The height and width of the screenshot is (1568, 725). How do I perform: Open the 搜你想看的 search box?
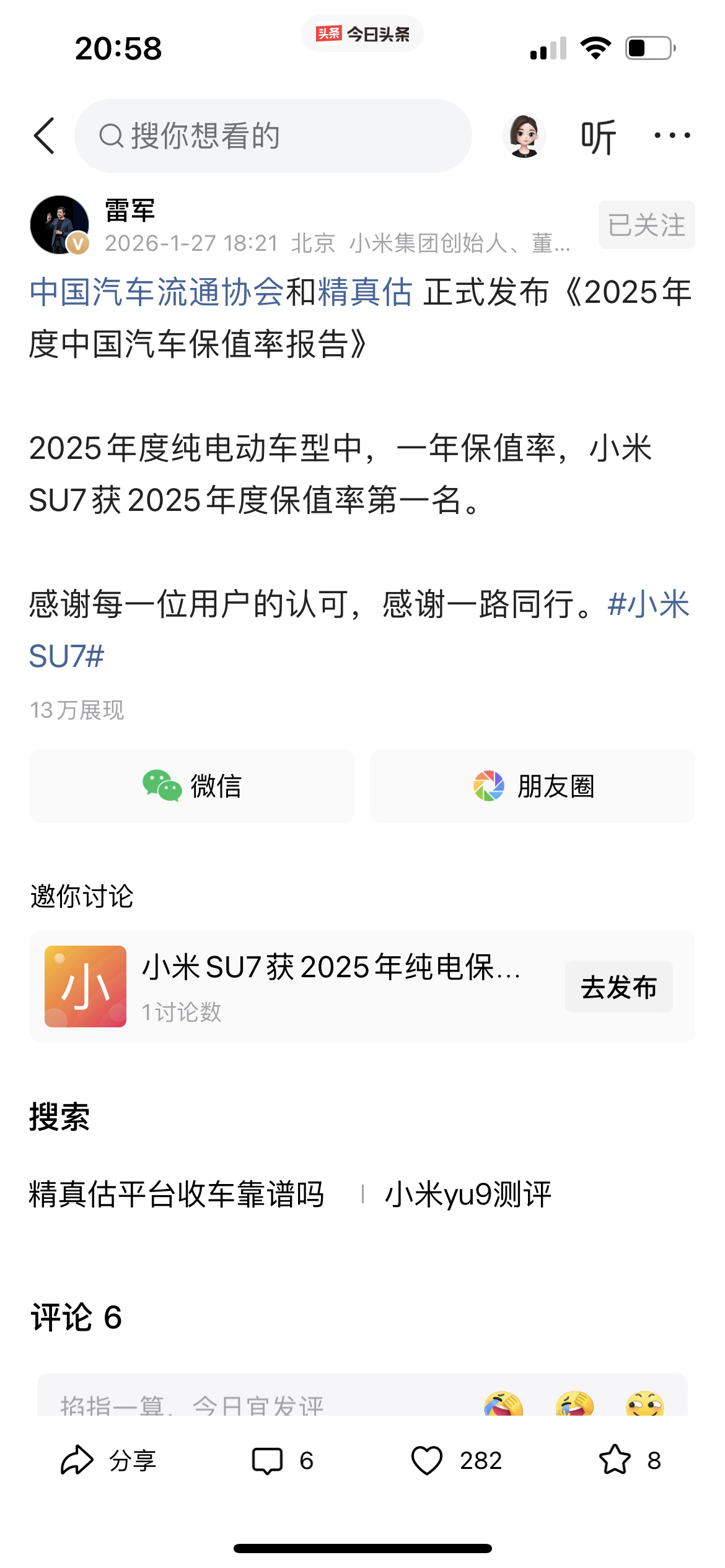(273, 136)
